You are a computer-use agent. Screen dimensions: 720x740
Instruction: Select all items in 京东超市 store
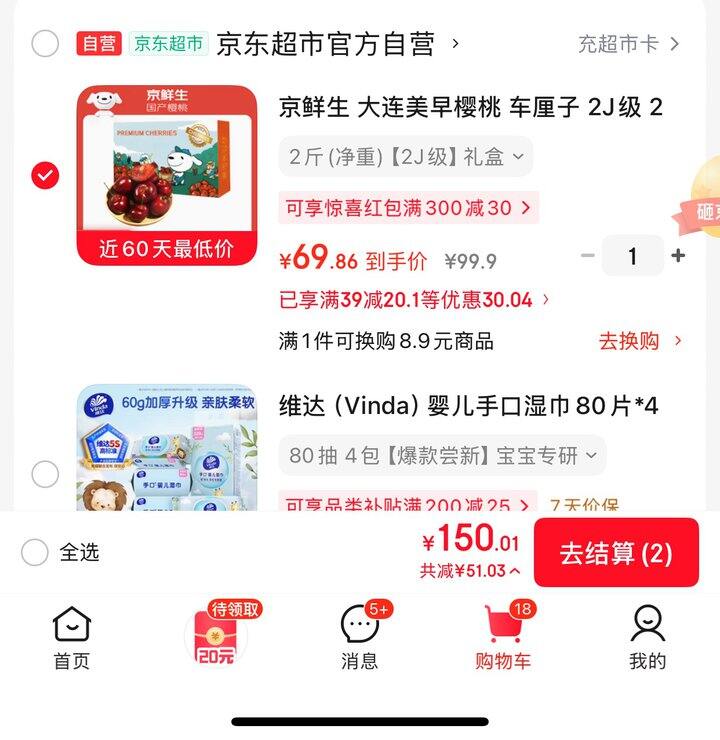45,44
